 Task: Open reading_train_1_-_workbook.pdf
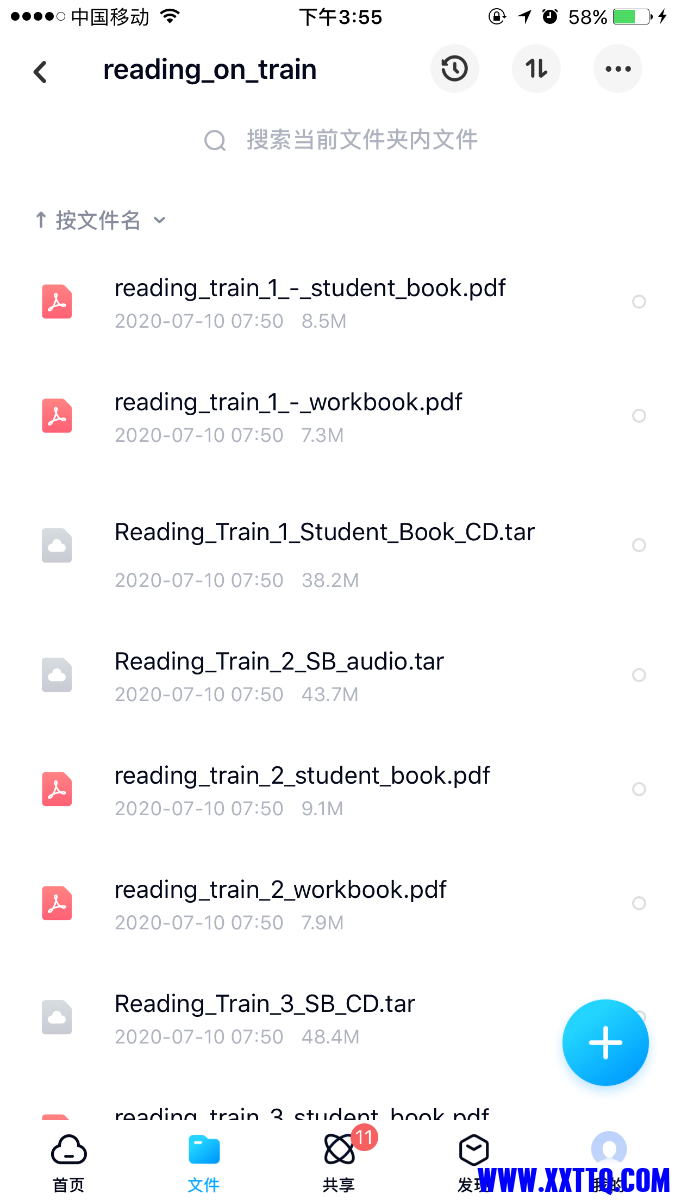point(288,416)
